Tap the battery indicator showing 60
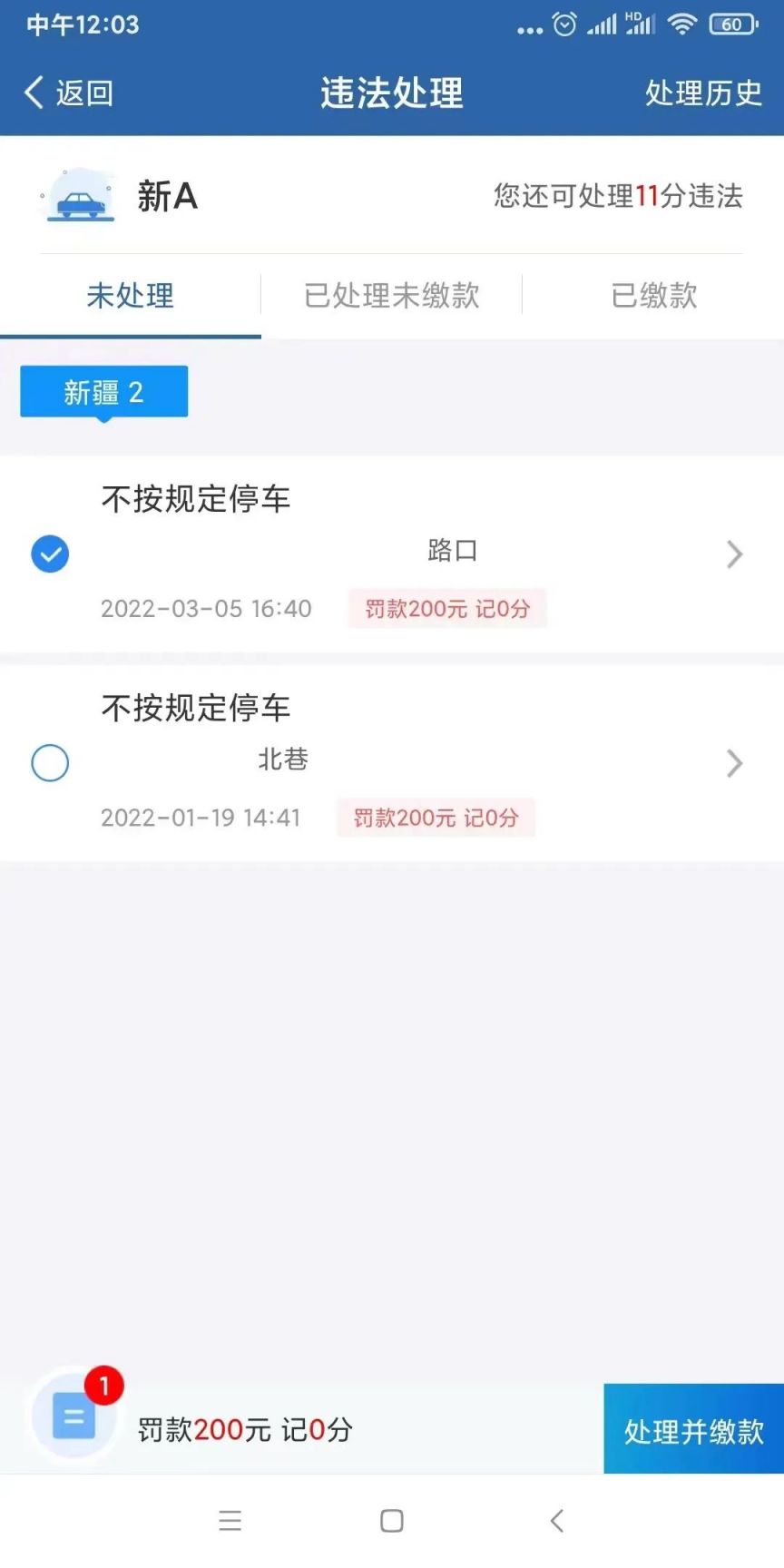This screenshot has width=784, height=1568. (731, 24)
